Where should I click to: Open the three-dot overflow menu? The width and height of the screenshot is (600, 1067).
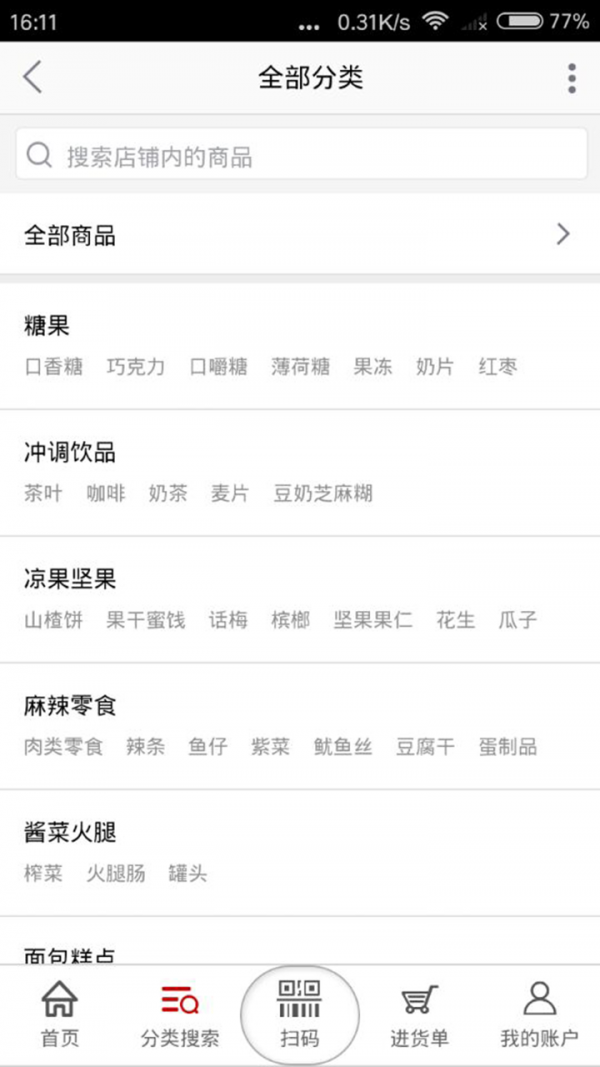(572, 78)
